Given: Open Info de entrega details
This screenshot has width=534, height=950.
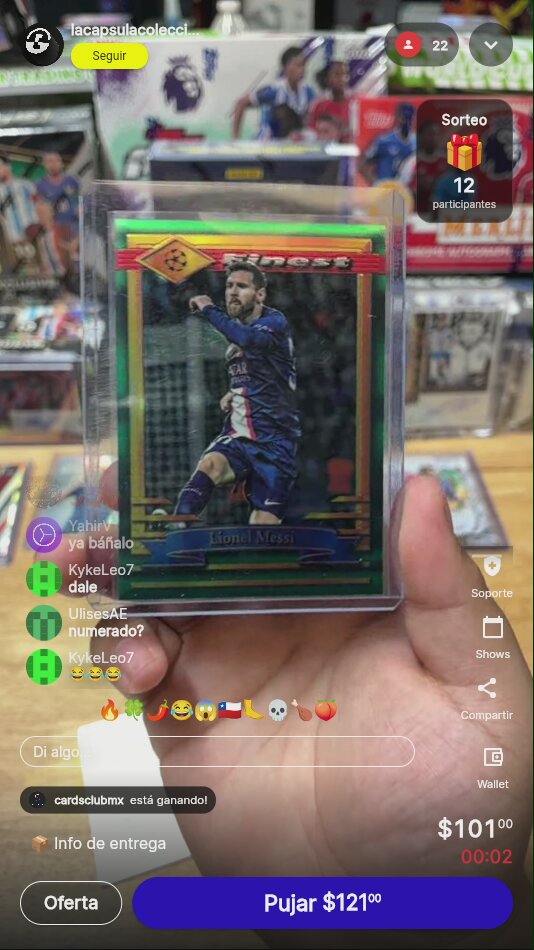Looking at the screenshot, I should click(99, 843).
